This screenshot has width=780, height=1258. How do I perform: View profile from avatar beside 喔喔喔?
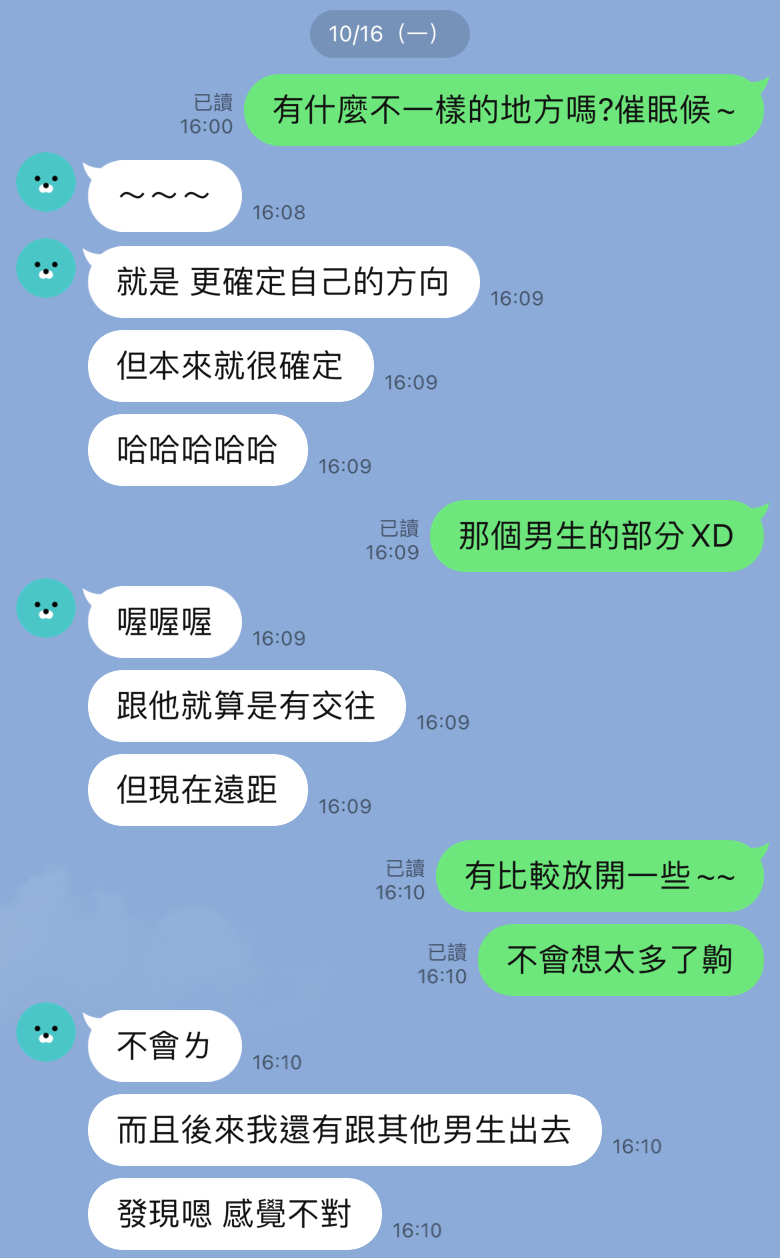46,608
